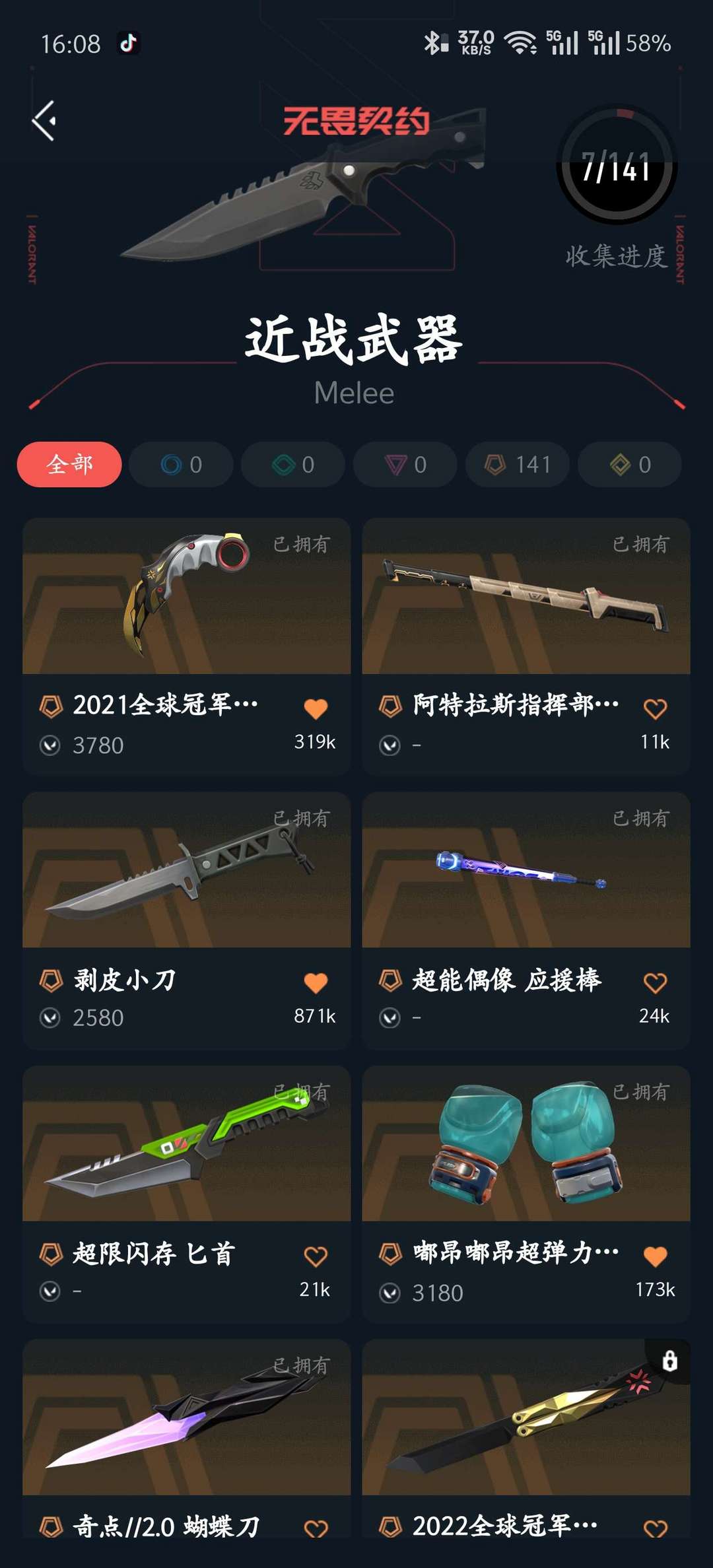The width and height of the screenshot is (713, 1568).
Task: Open the Select edition filter with blue icon
Action: click(x=180, y=464)
